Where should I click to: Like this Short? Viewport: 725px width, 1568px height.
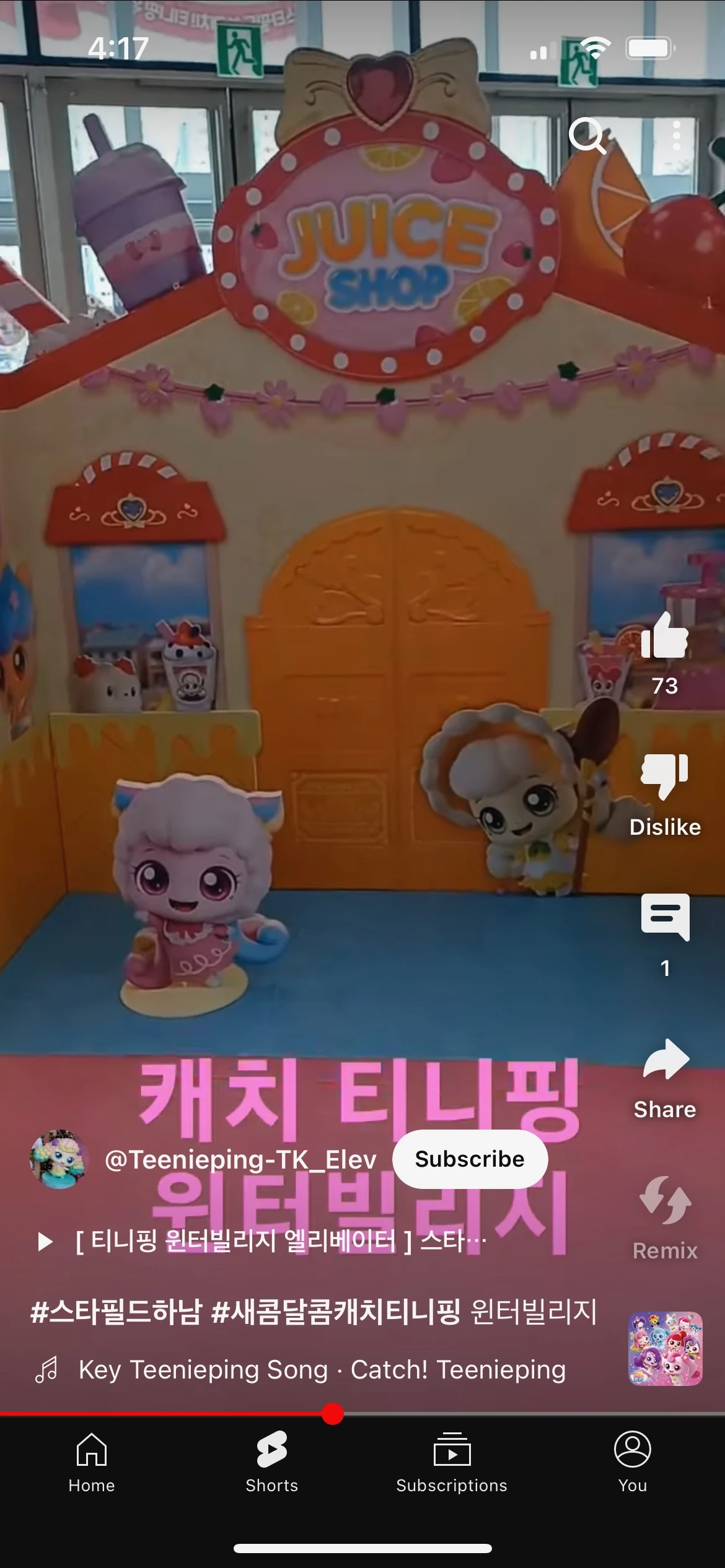[x=664, y=637]
